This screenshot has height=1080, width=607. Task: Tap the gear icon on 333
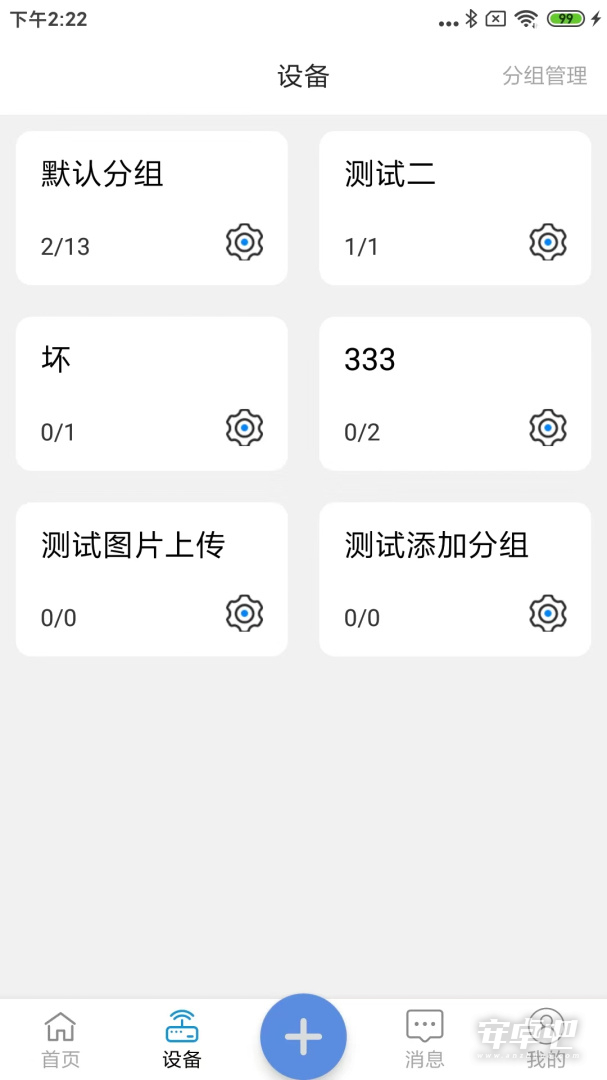pos(548,428)
